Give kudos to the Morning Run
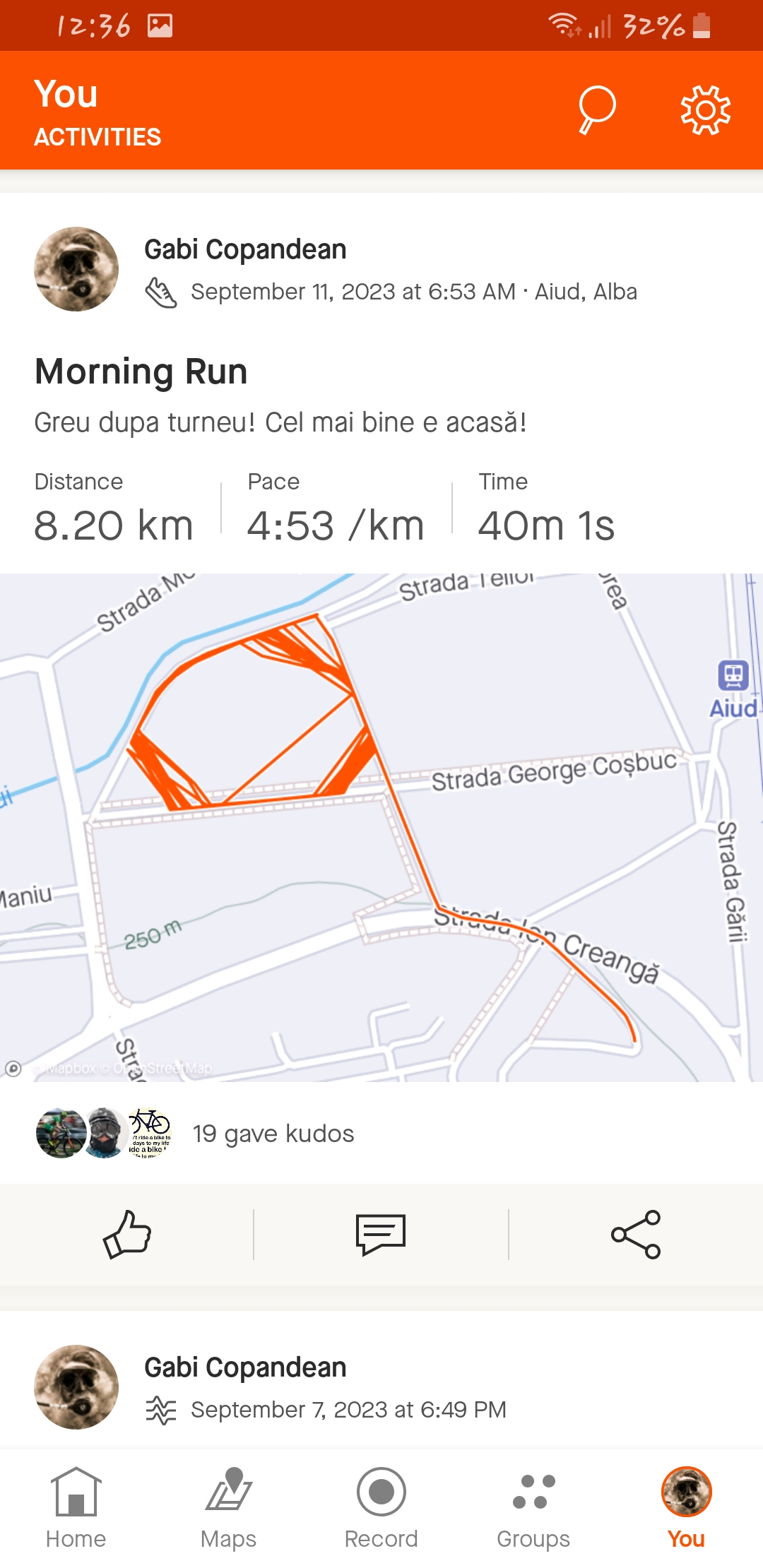This screenshot has width=763, height=1568. pos(127,1235)
